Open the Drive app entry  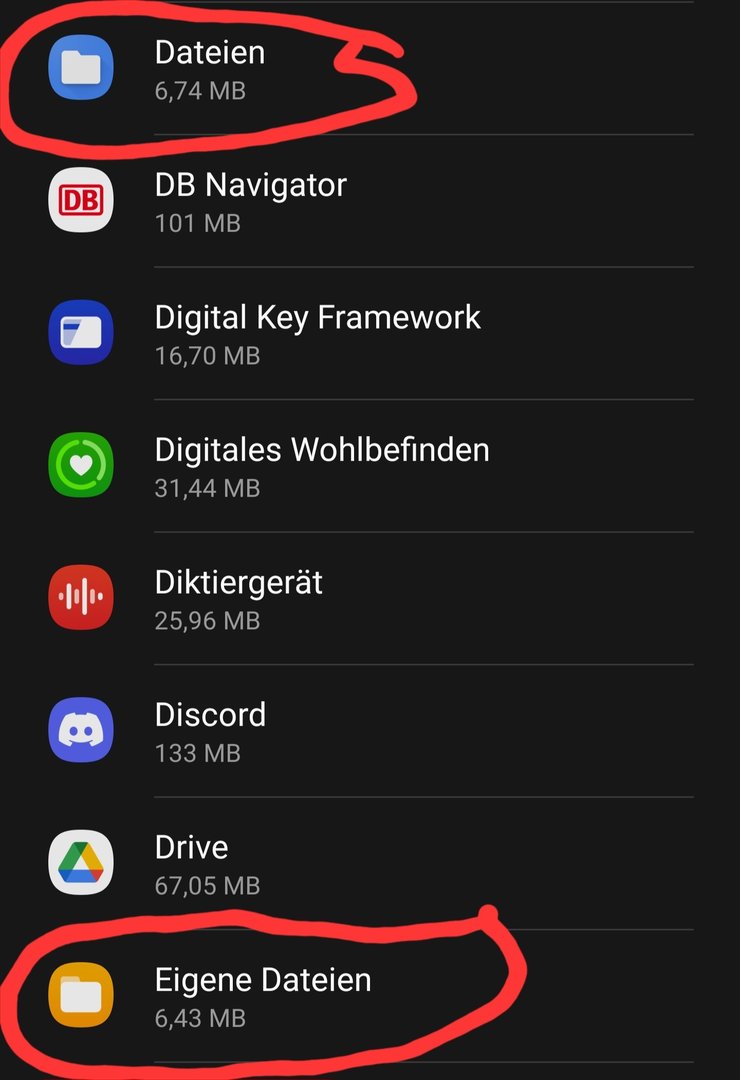pos(206,864)
